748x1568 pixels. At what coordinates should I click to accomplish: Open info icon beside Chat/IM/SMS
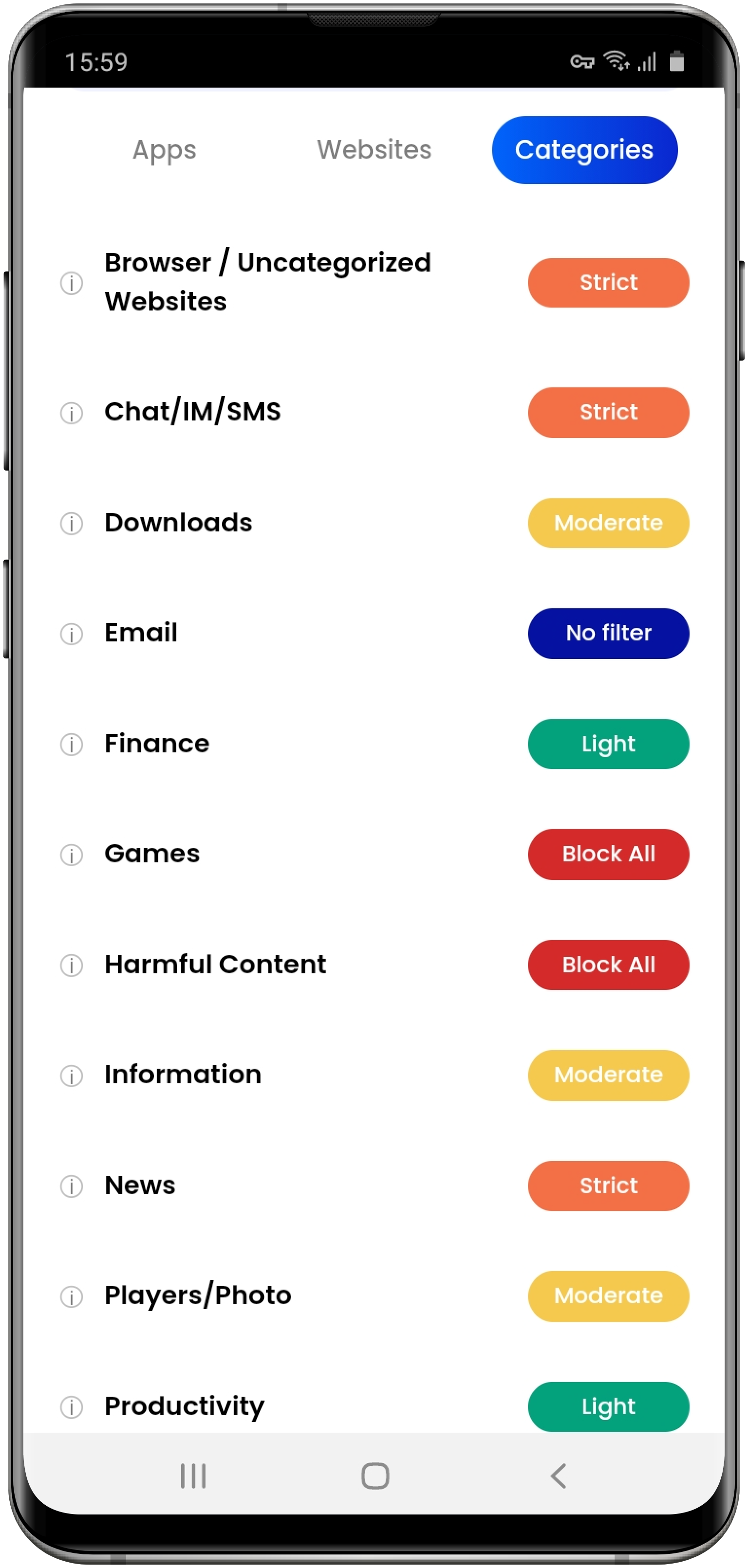click(x=71, y=413)
